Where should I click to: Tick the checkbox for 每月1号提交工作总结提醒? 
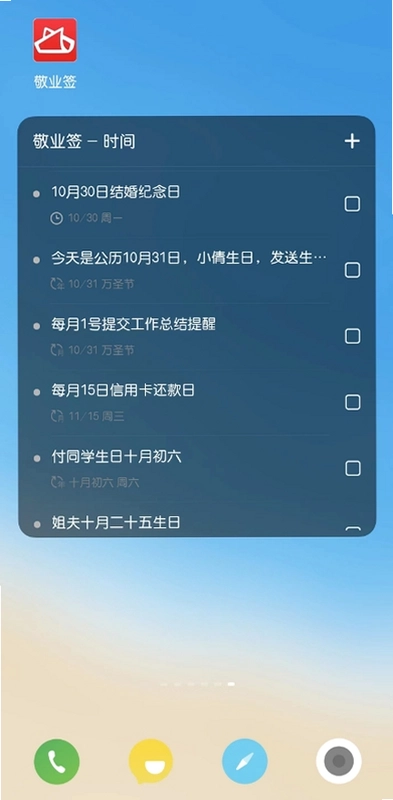click(352, 336)
